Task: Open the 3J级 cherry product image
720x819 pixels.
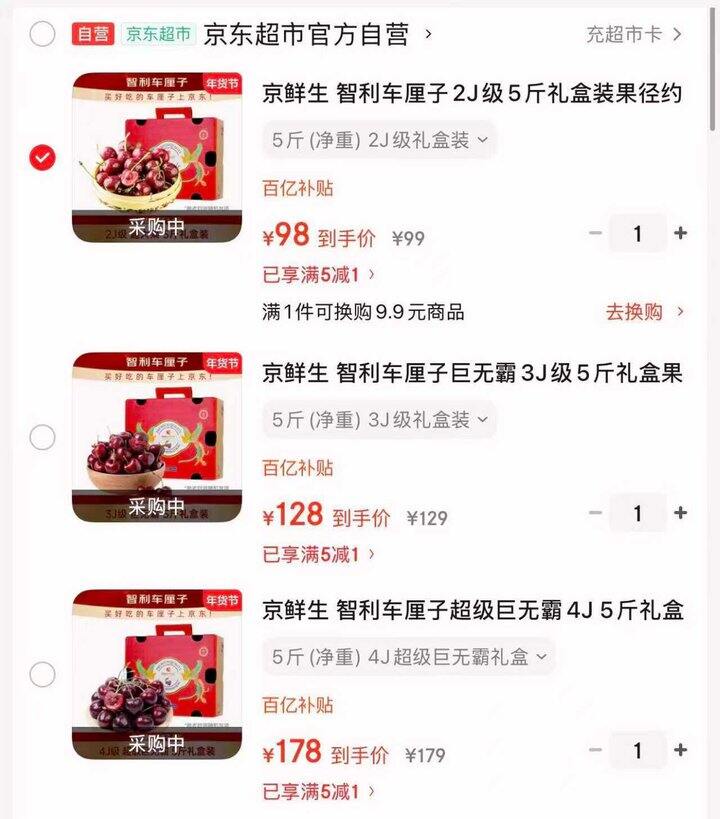Action: coord(156,437)
